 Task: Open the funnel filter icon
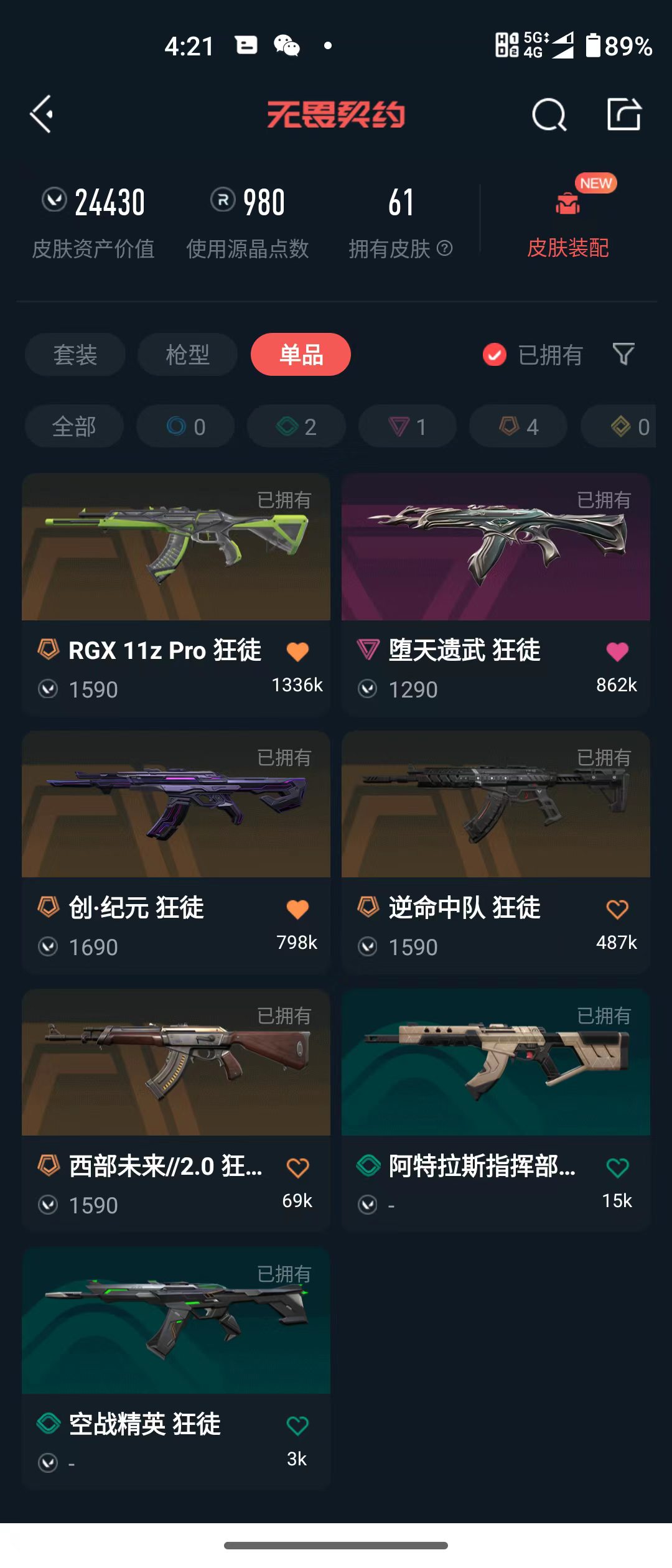pyautogui.click(x=623, y=354)
